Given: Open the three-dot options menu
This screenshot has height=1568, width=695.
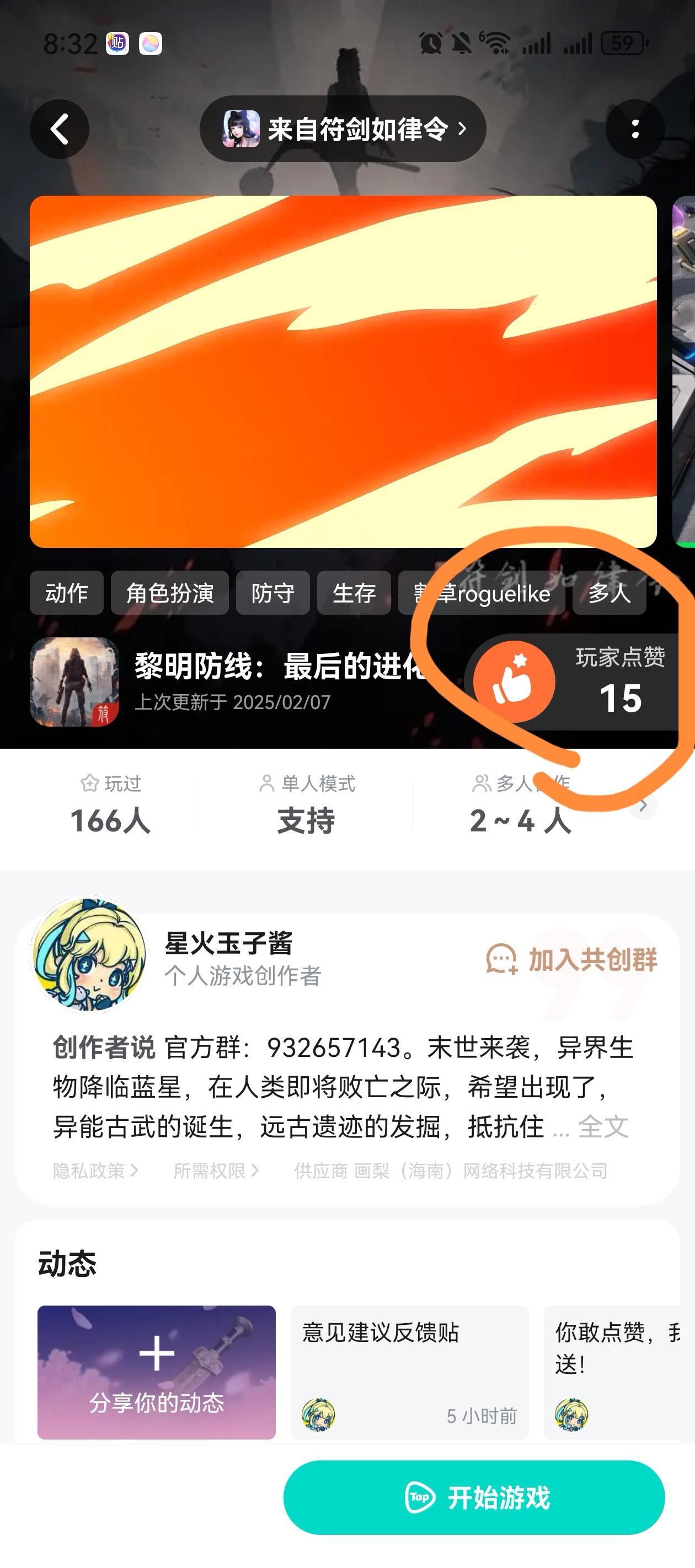Looking at the screenshot, I should (x=635, y=128).
